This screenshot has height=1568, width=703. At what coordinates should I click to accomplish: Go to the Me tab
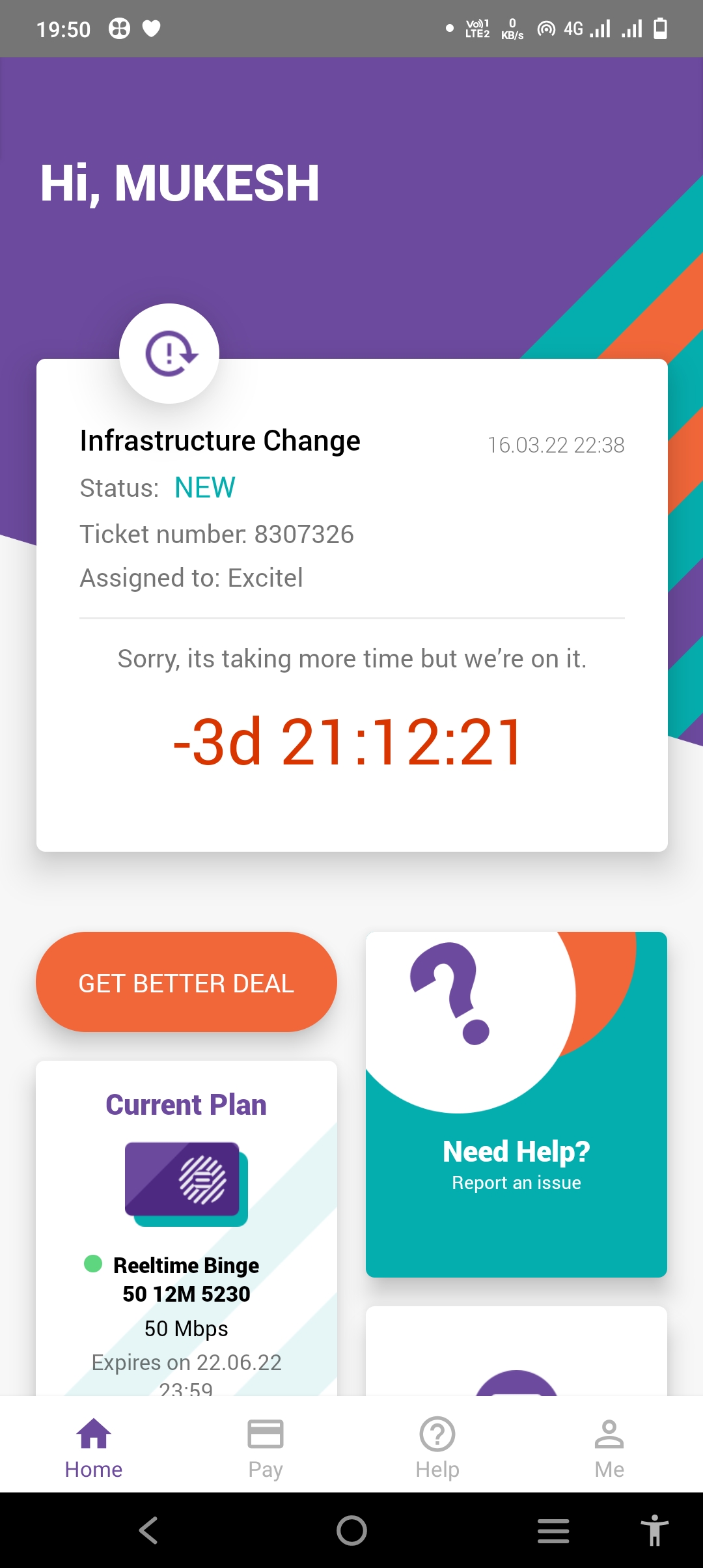pyautogui.click(x=609, y=1447)
